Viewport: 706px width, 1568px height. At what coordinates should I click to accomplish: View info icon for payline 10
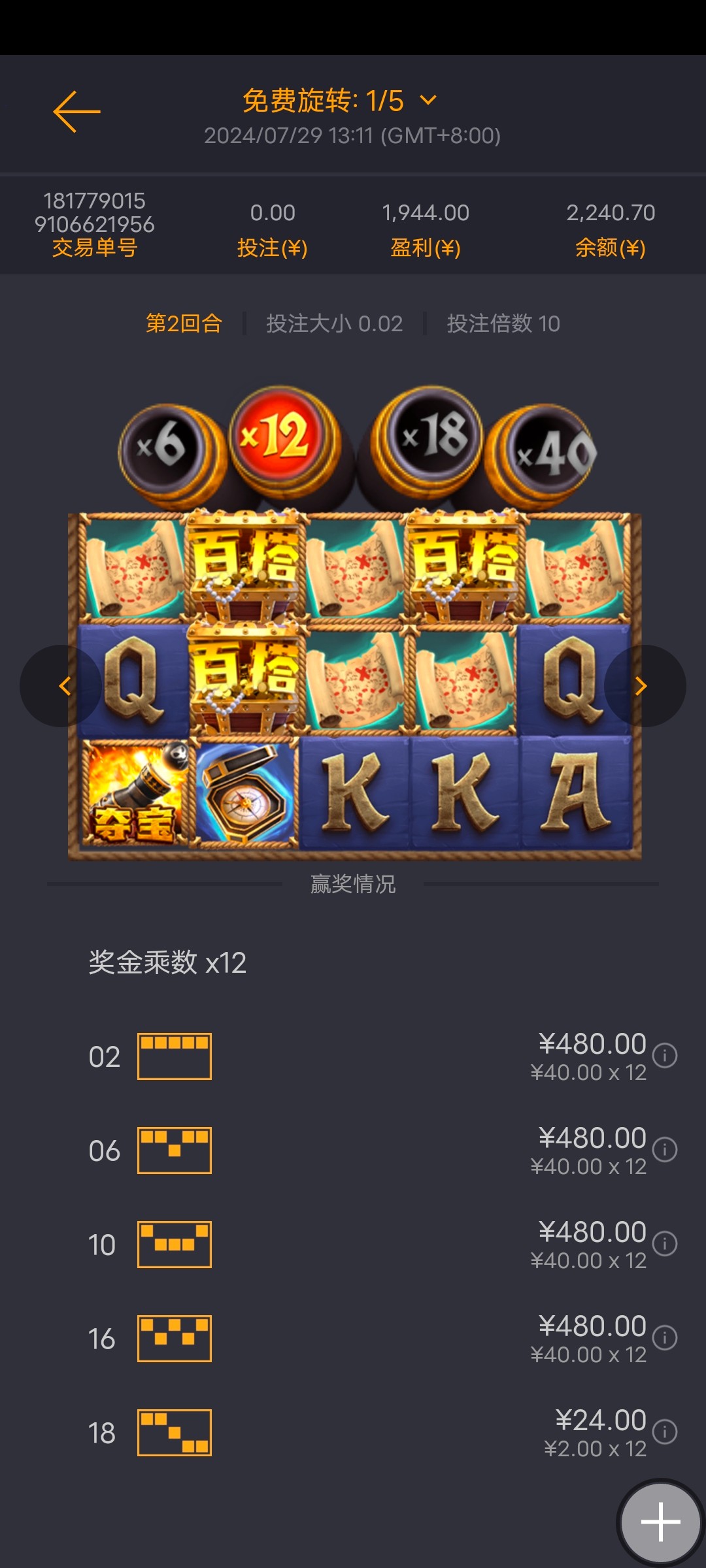(665, 1243)
